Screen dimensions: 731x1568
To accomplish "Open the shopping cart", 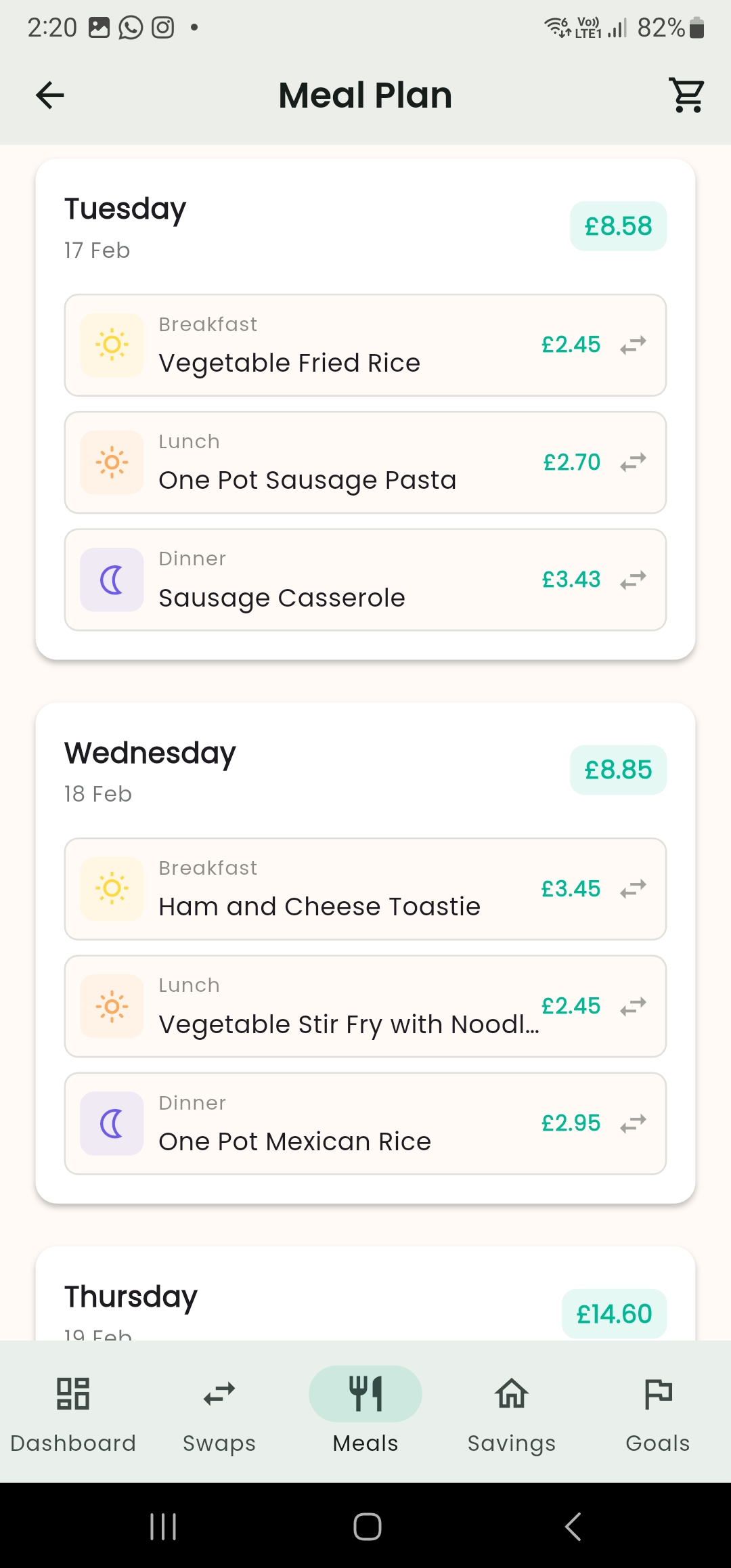I will [x=686, y=95].
